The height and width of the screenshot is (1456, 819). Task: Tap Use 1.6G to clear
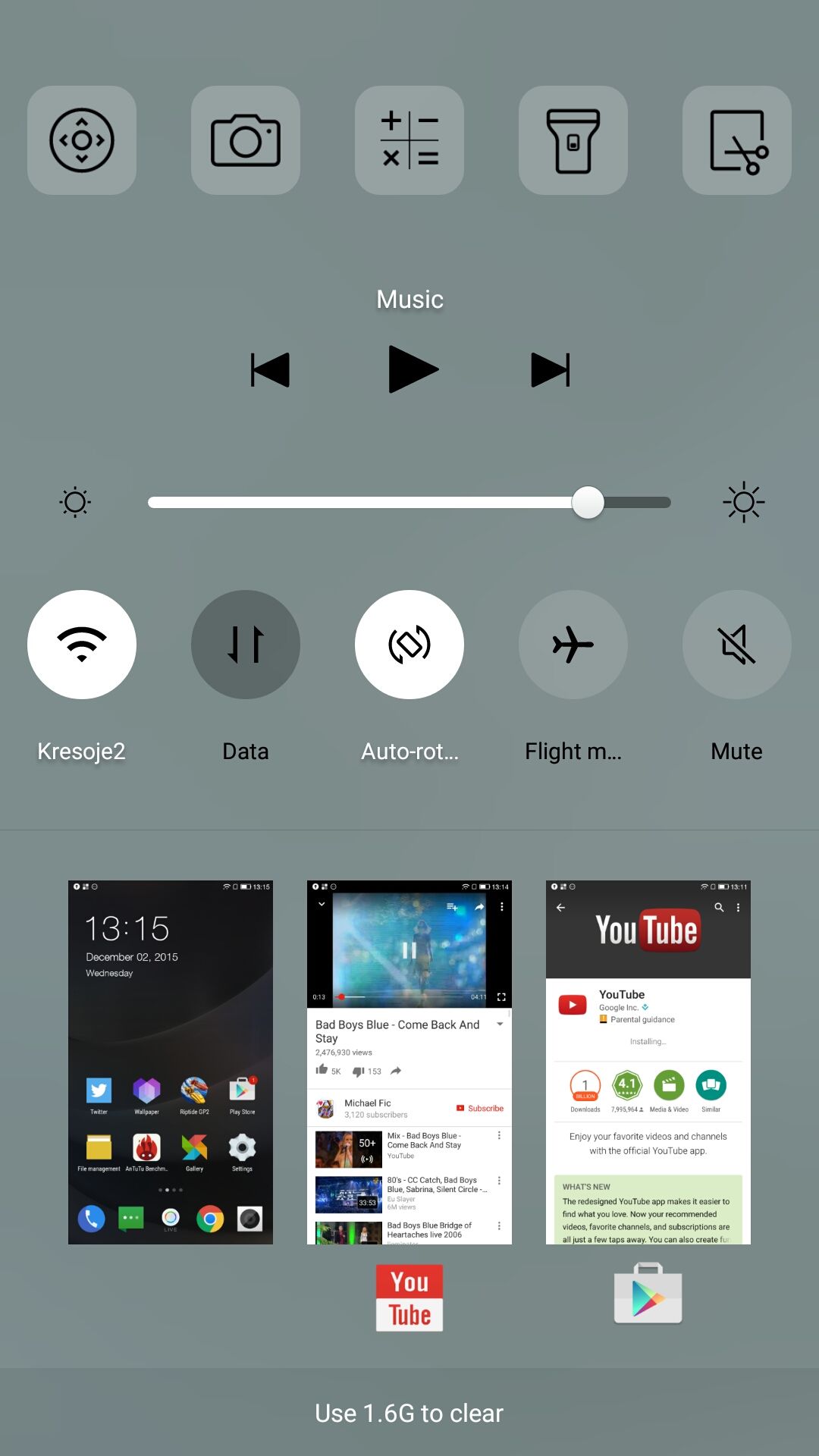click(409, 1413)
